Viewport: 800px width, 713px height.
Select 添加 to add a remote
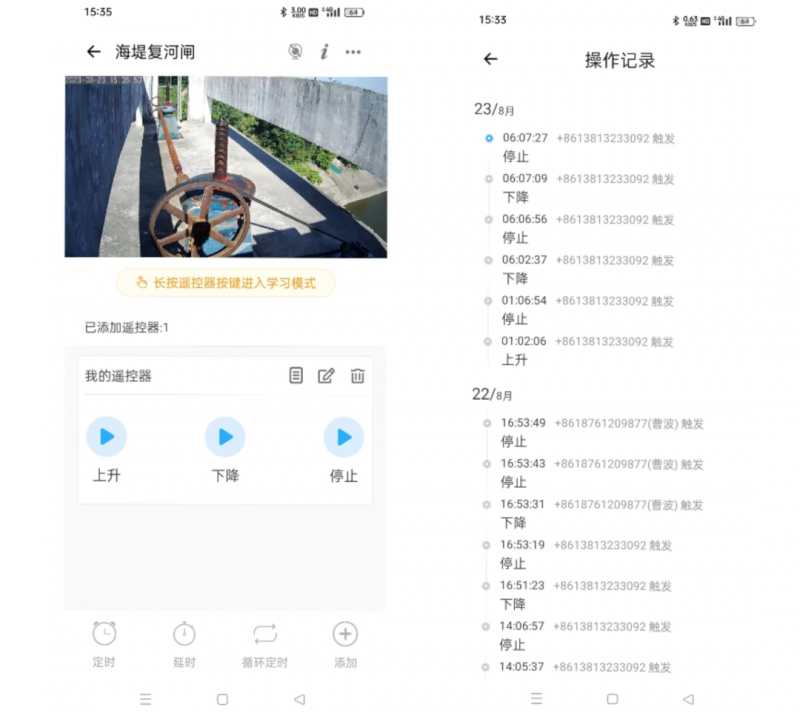pyautogui.click(x=345, y=642)
